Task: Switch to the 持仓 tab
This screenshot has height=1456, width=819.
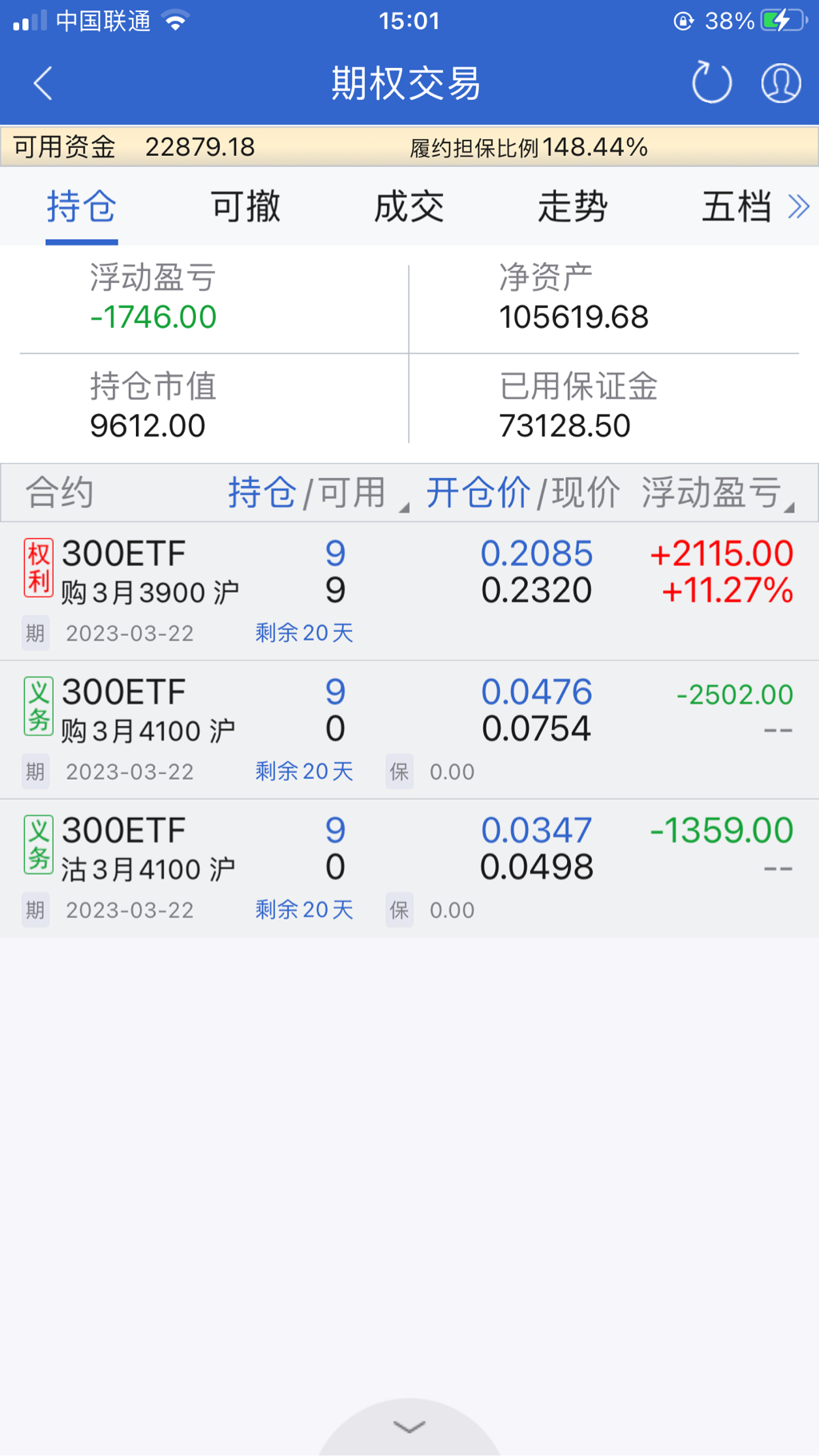Action: tap(82, 207)
